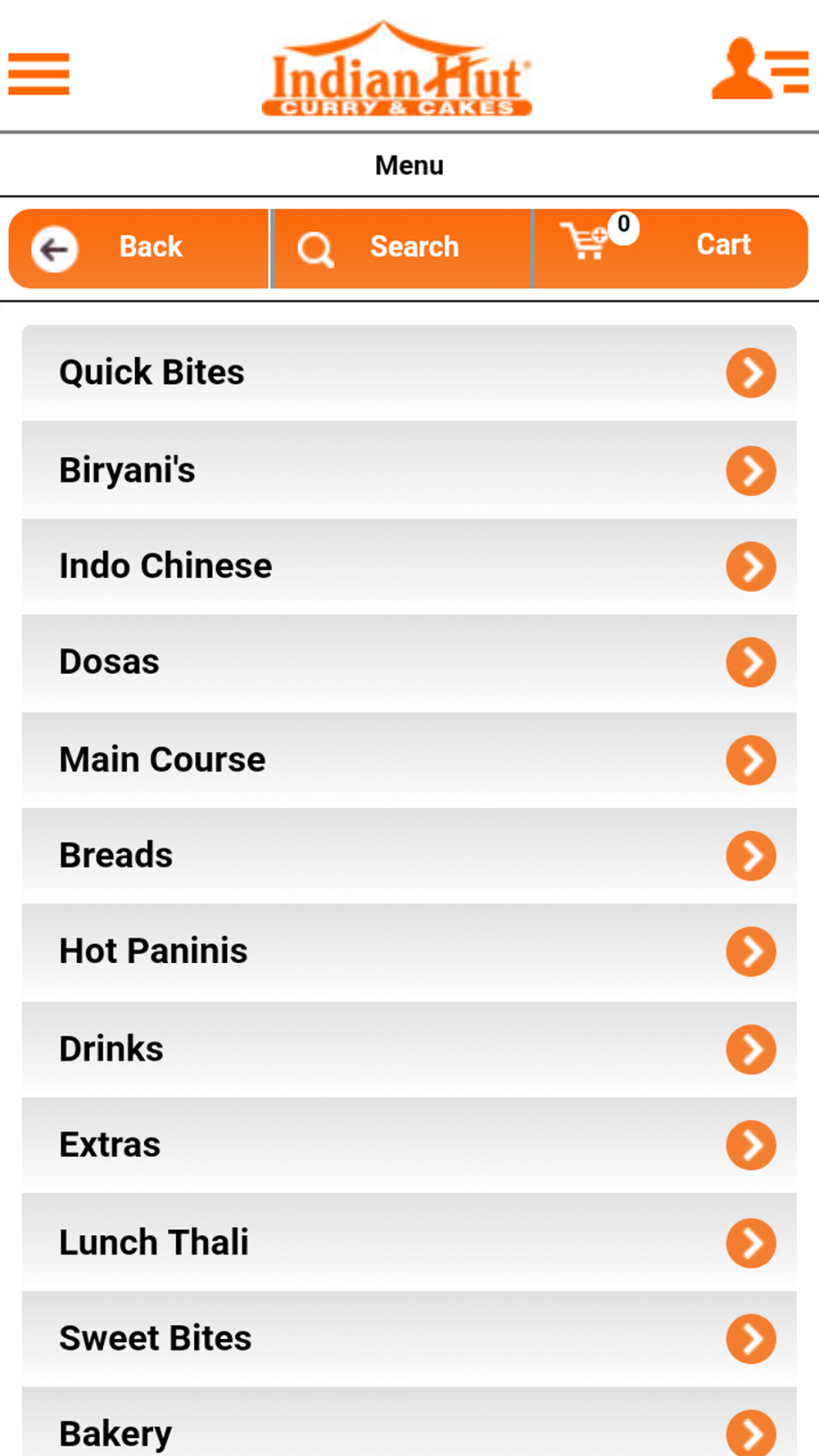
Task: Open the Quick Bites category
Action: [409, 373]
